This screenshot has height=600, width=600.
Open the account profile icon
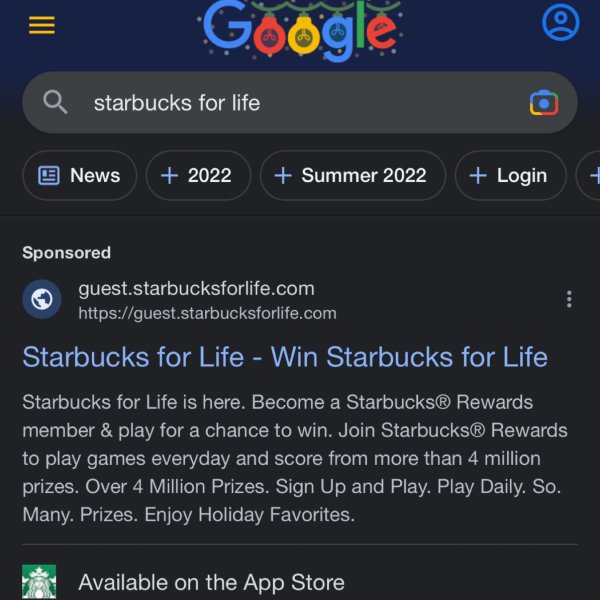pyautogui.click(x=560, y=22)
